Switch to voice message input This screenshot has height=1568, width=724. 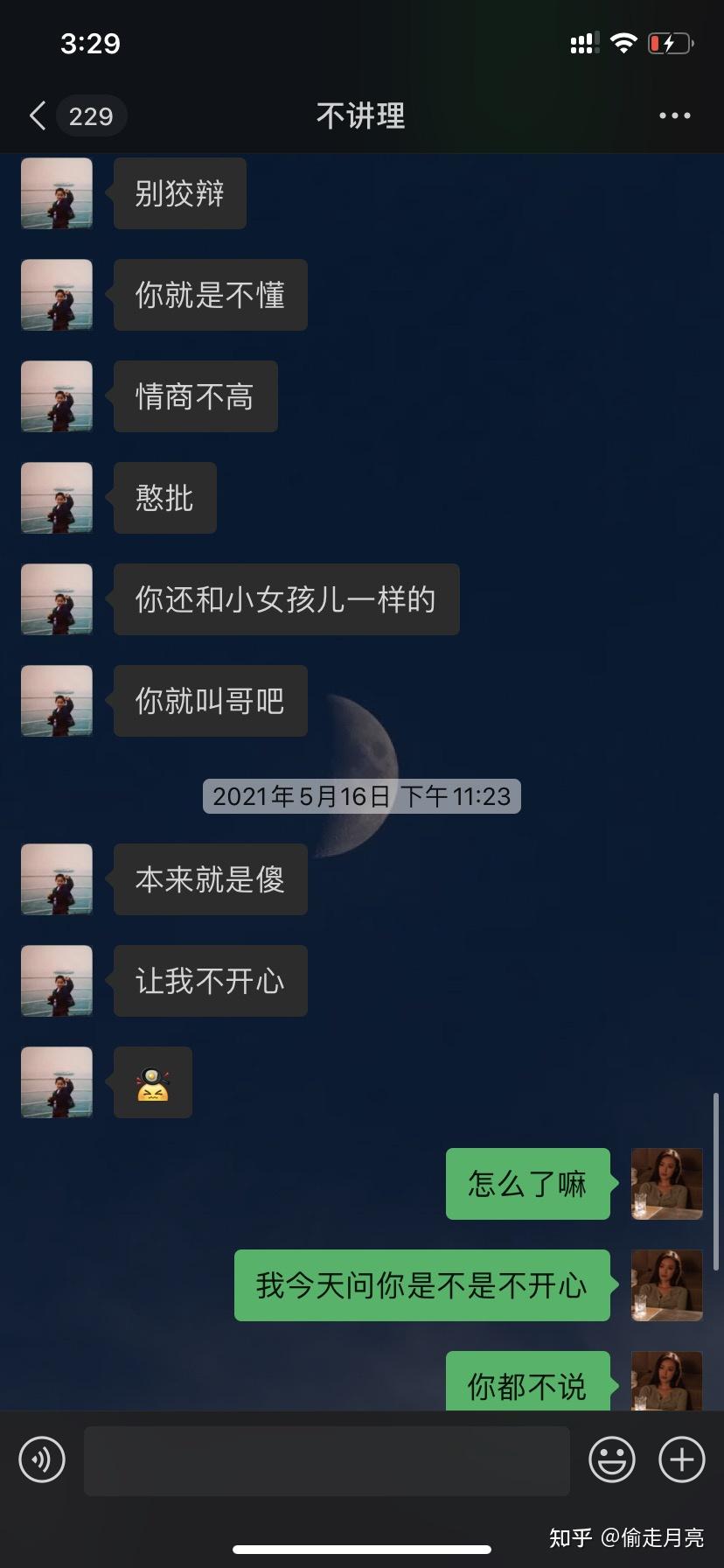tap(42, 1459)
